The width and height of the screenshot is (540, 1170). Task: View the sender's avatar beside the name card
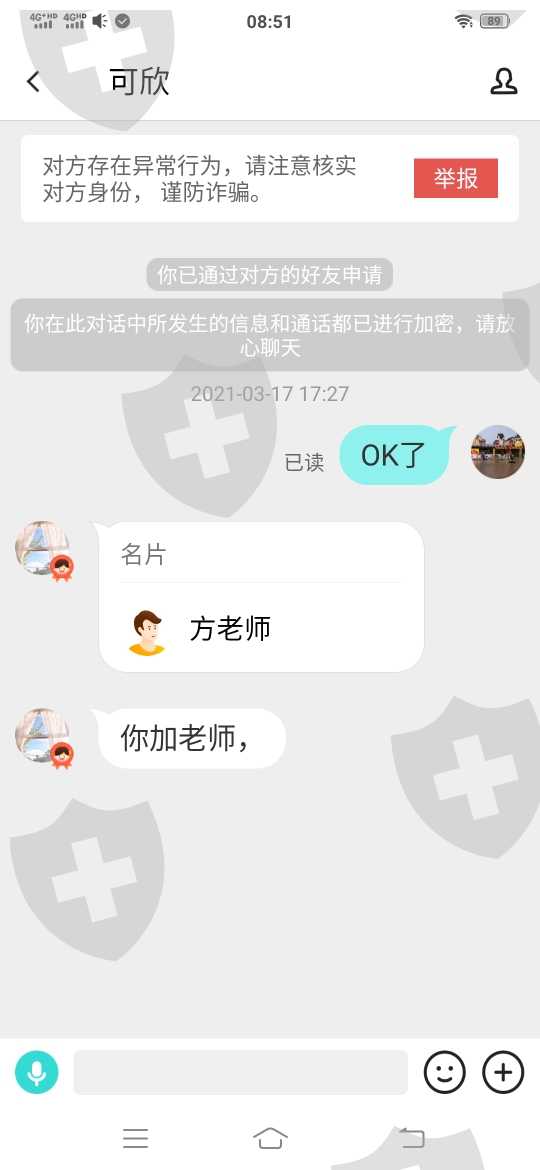coord(43,549)
